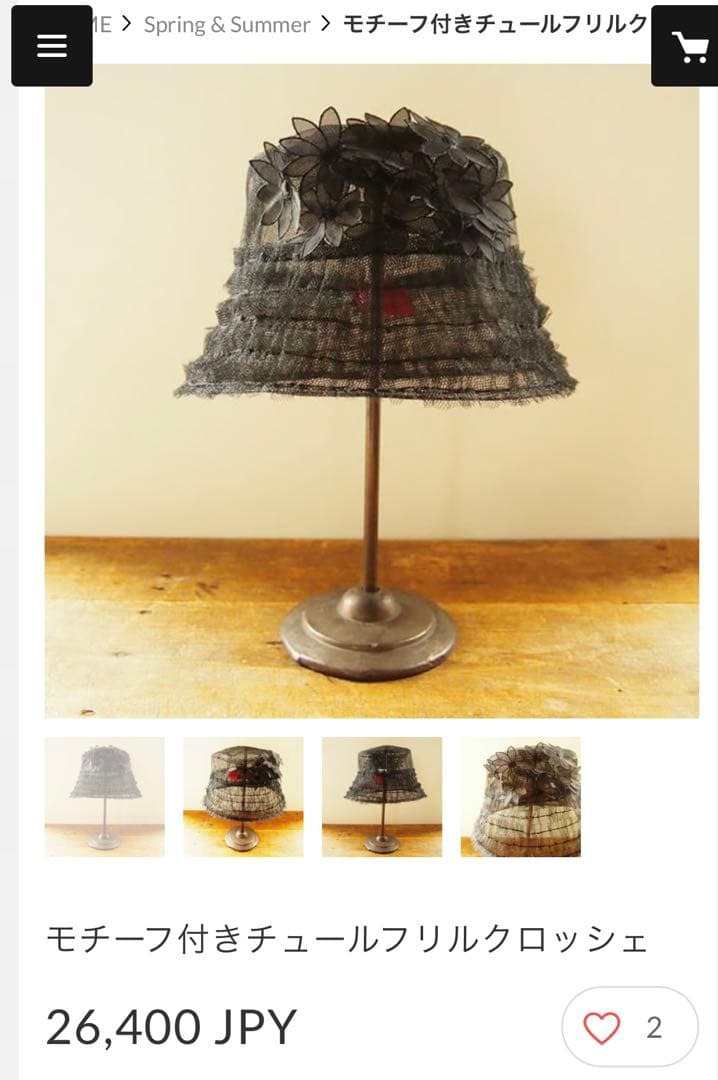
Task: View the second thumbnail with red lining
Action: (243, 797)
